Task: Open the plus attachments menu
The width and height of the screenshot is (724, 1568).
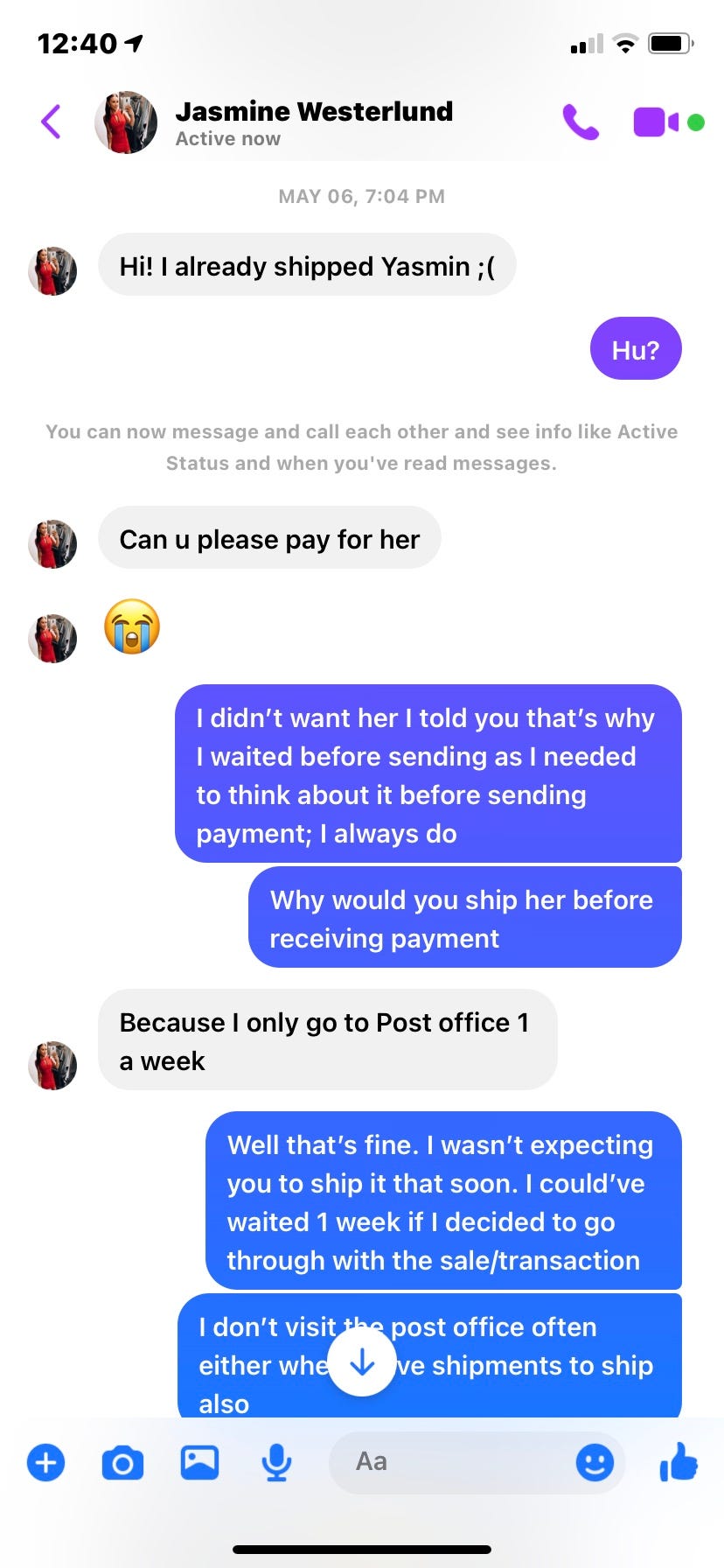Action: click(x=46, y=1462)
